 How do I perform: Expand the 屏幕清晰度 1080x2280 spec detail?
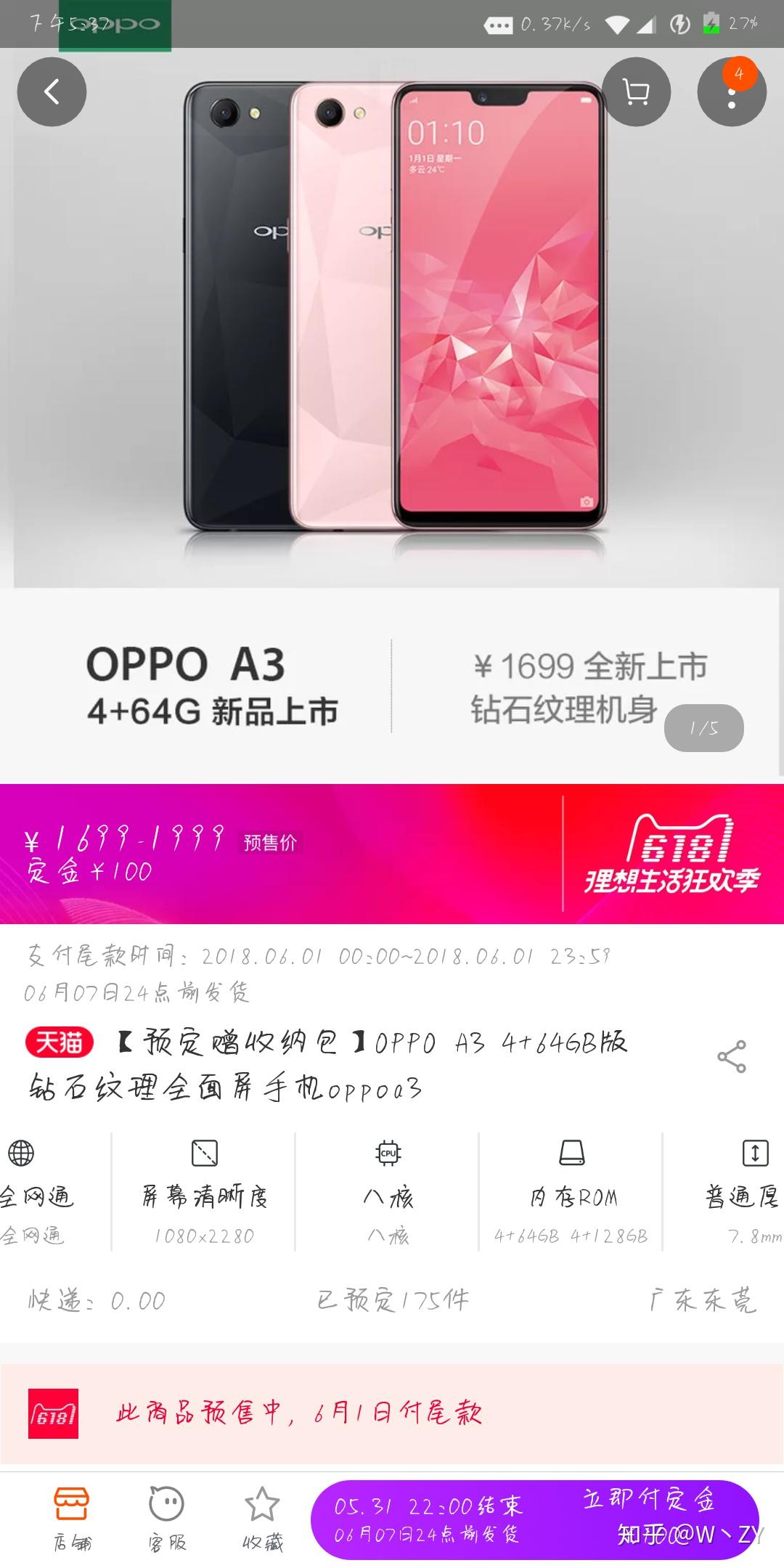click(205, 1154)
